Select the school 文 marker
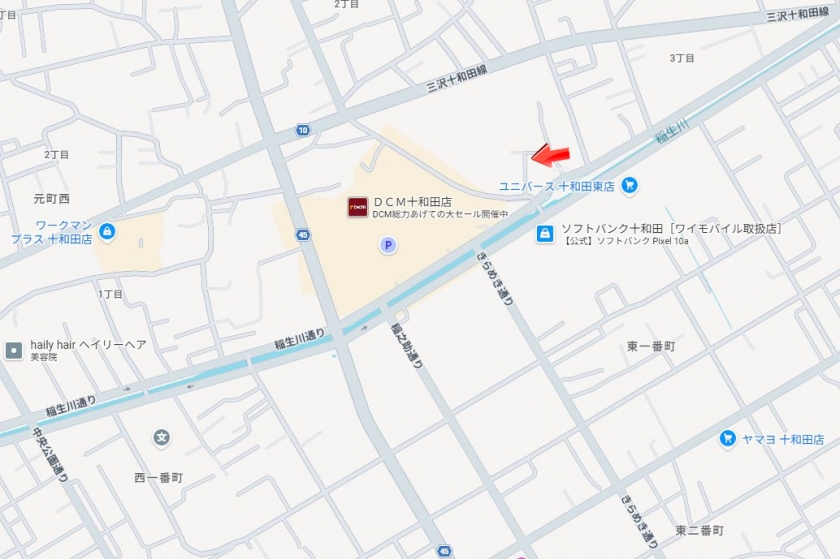The height and width of the screenshot is (559, 840). 162,437
